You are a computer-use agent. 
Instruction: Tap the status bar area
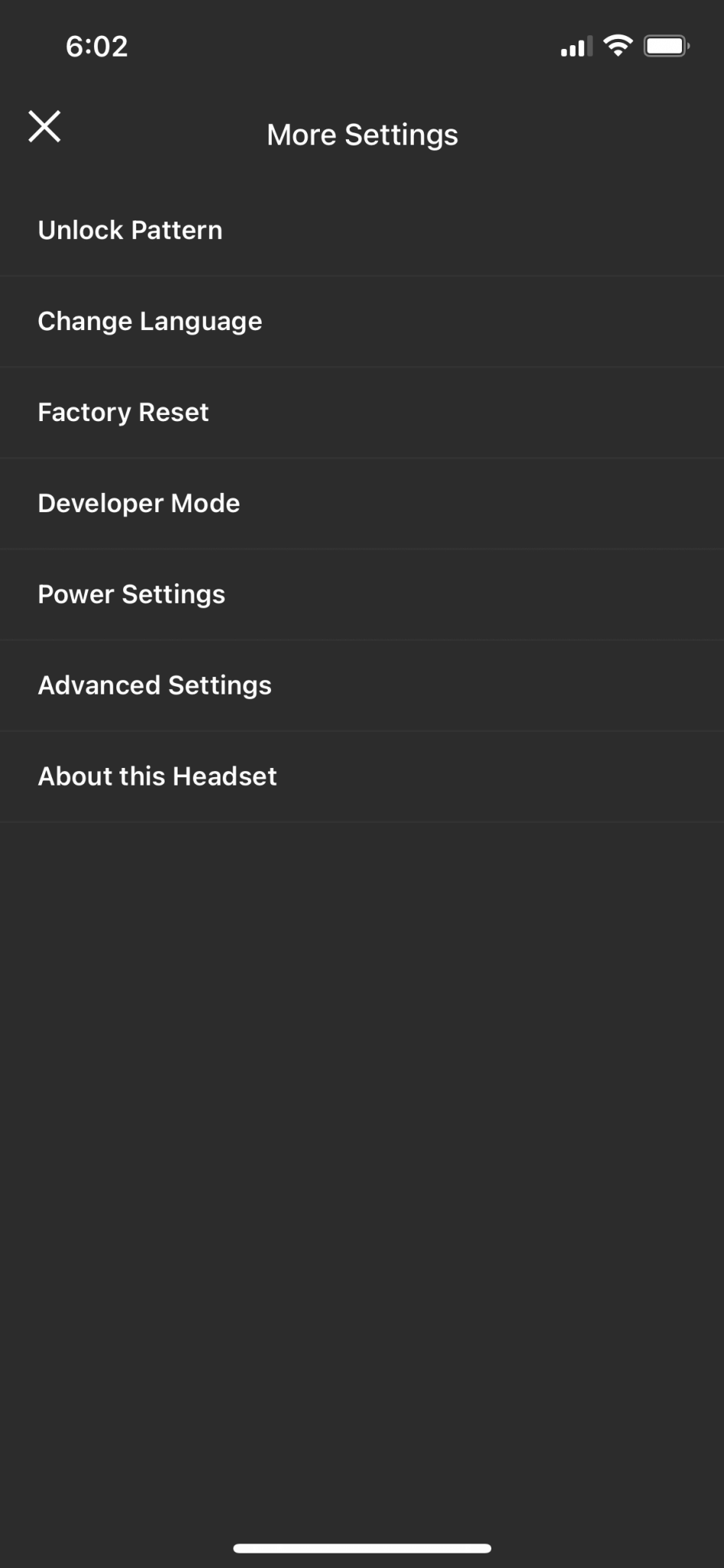[362, 46]
